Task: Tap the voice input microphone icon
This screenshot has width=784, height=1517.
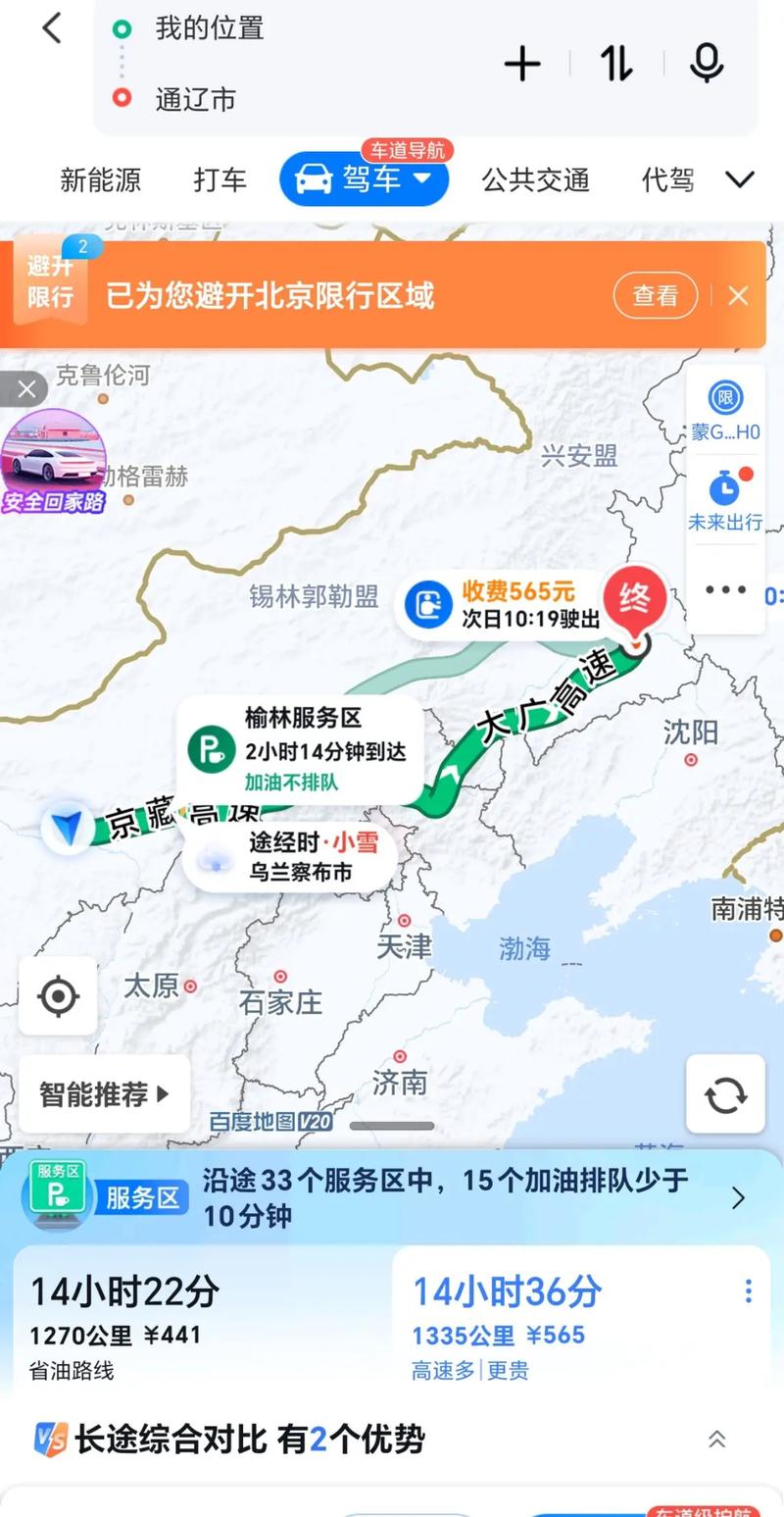Action: 705,63
